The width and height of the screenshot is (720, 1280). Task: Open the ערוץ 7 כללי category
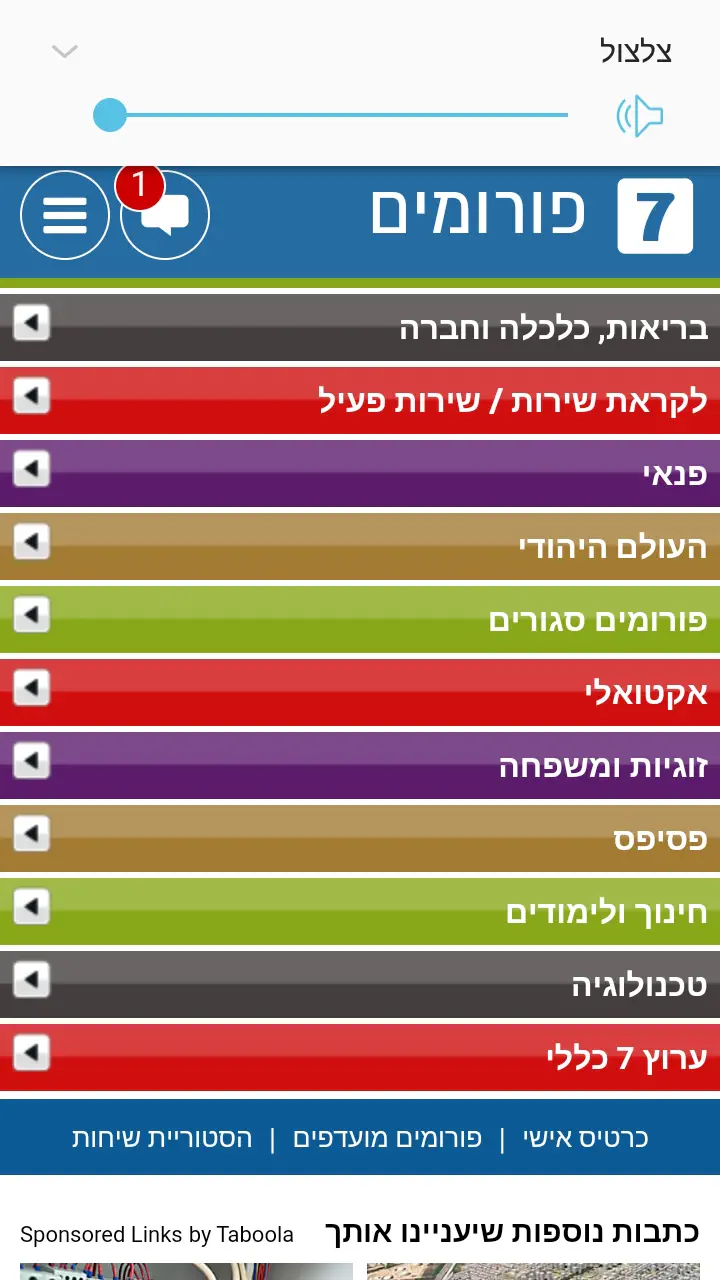(360, 1057)
